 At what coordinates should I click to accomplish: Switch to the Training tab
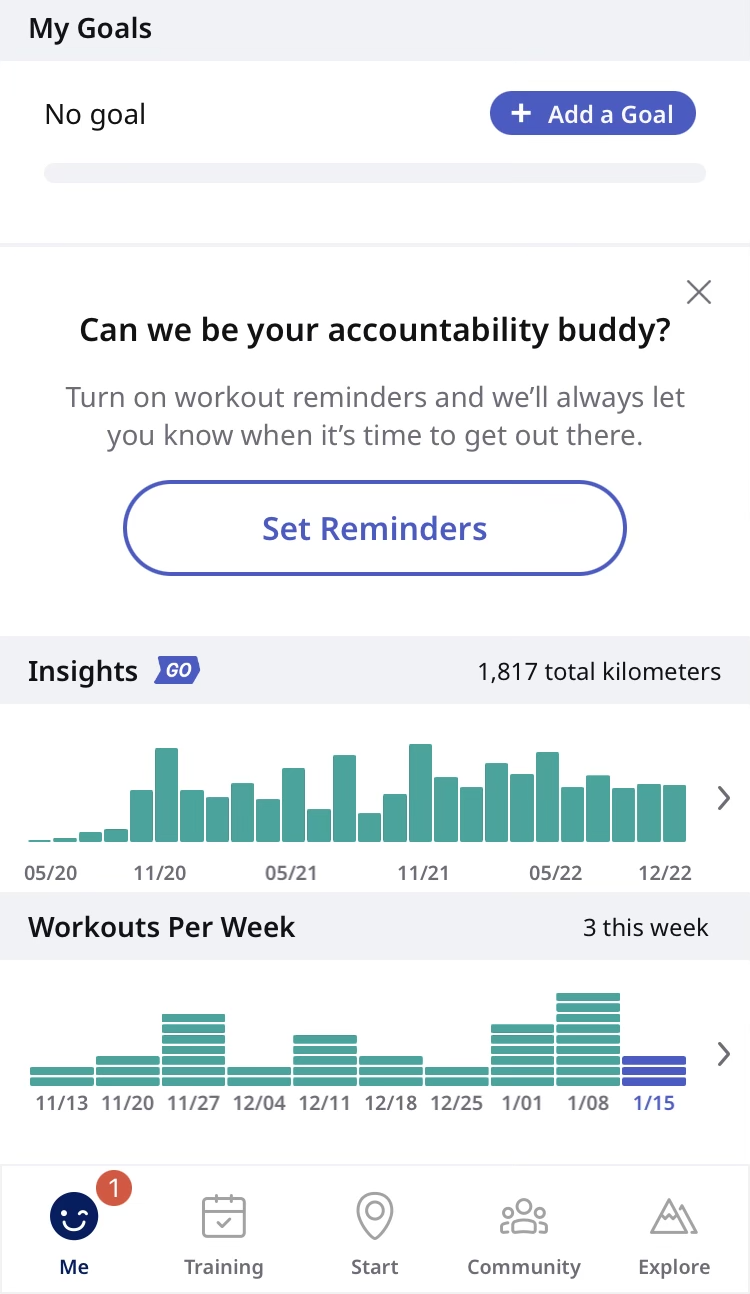[x=224, y=1234]
